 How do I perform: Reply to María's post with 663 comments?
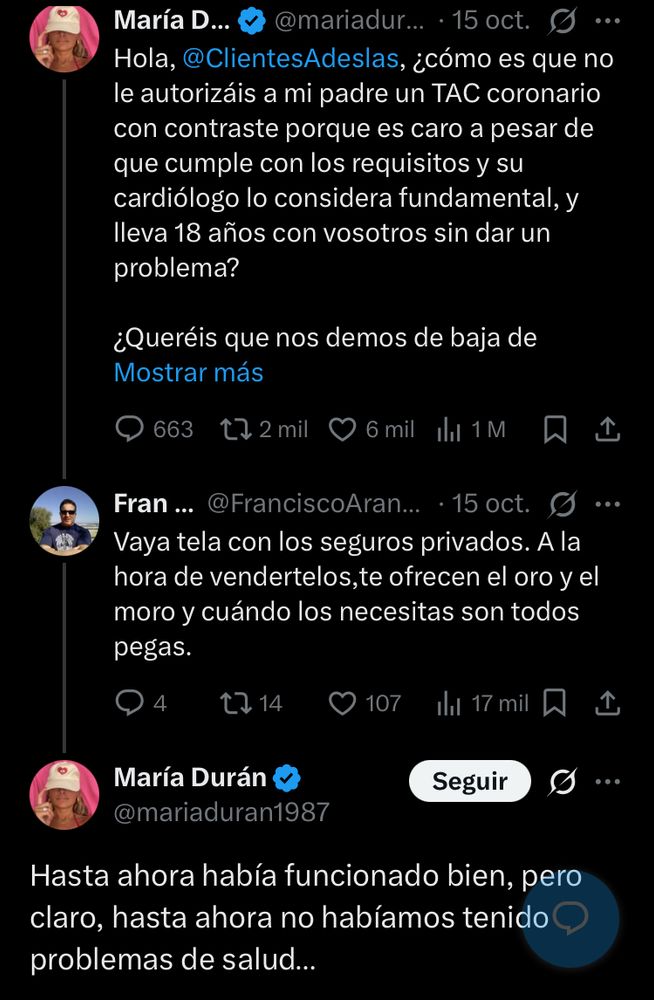(x=130, y=429)
